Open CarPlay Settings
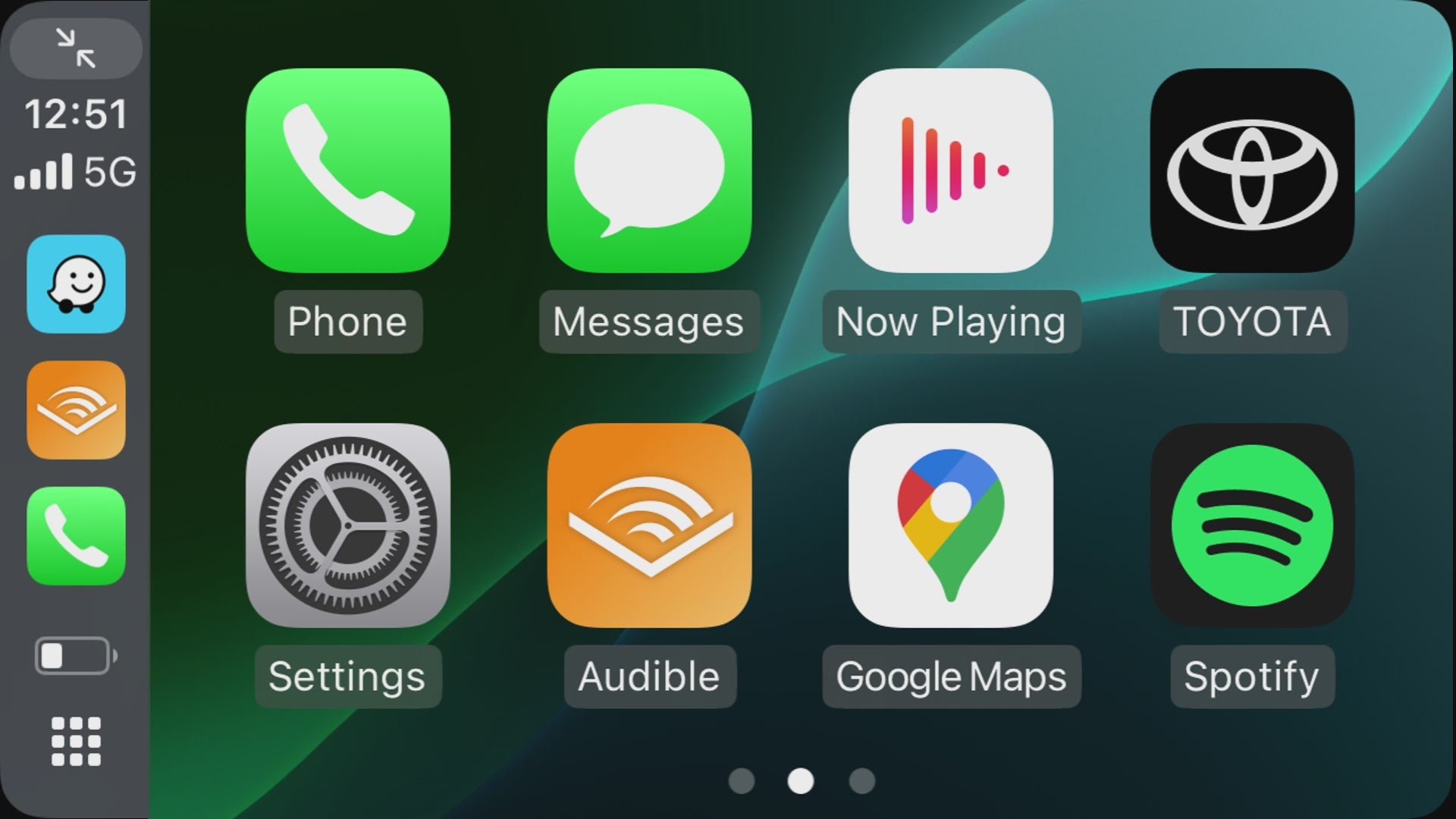Image resolution: width=1456 pixels, height=819 pixels. pyautogui.click(x=347, y=525)
